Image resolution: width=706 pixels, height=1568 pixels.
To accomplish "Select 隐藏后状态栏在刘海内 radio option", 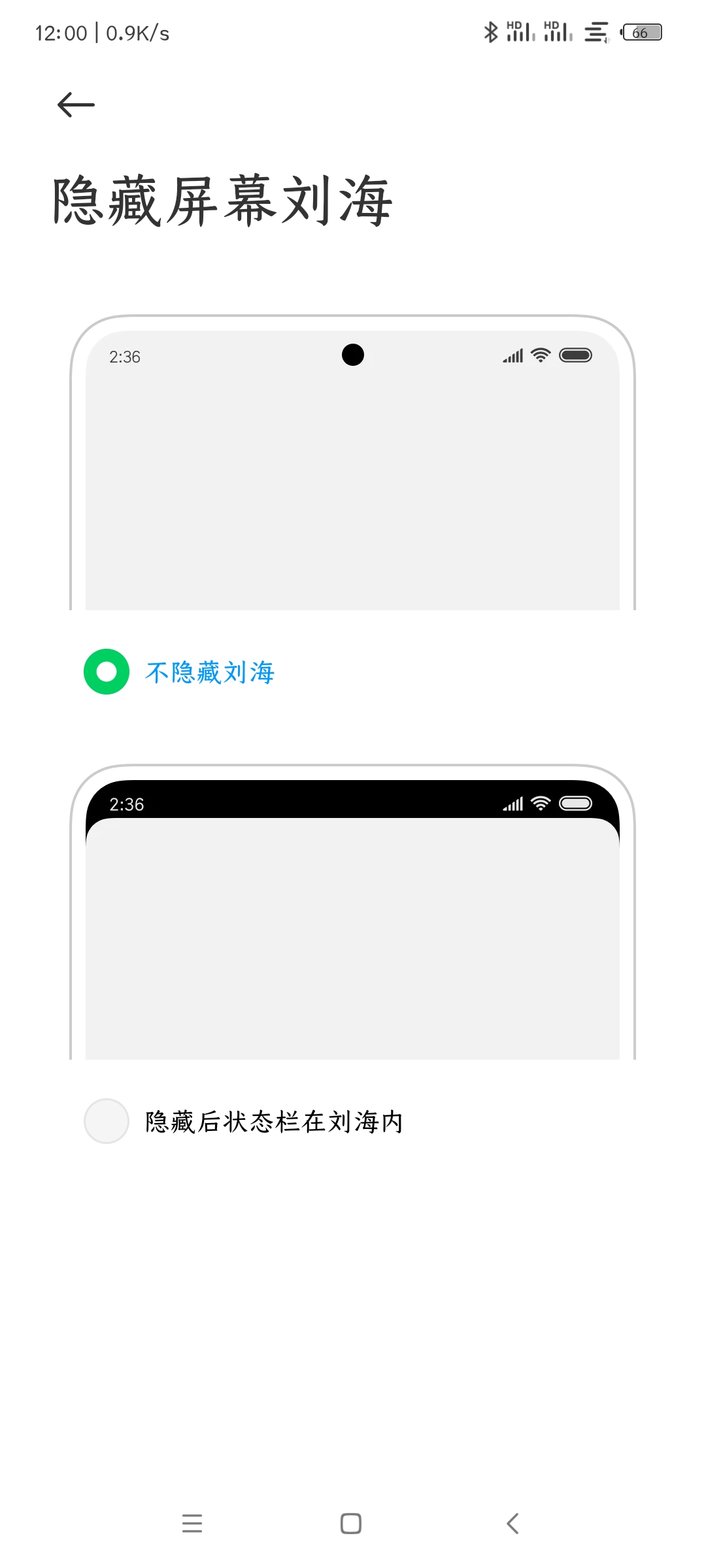I will [x=107, y=1121].
